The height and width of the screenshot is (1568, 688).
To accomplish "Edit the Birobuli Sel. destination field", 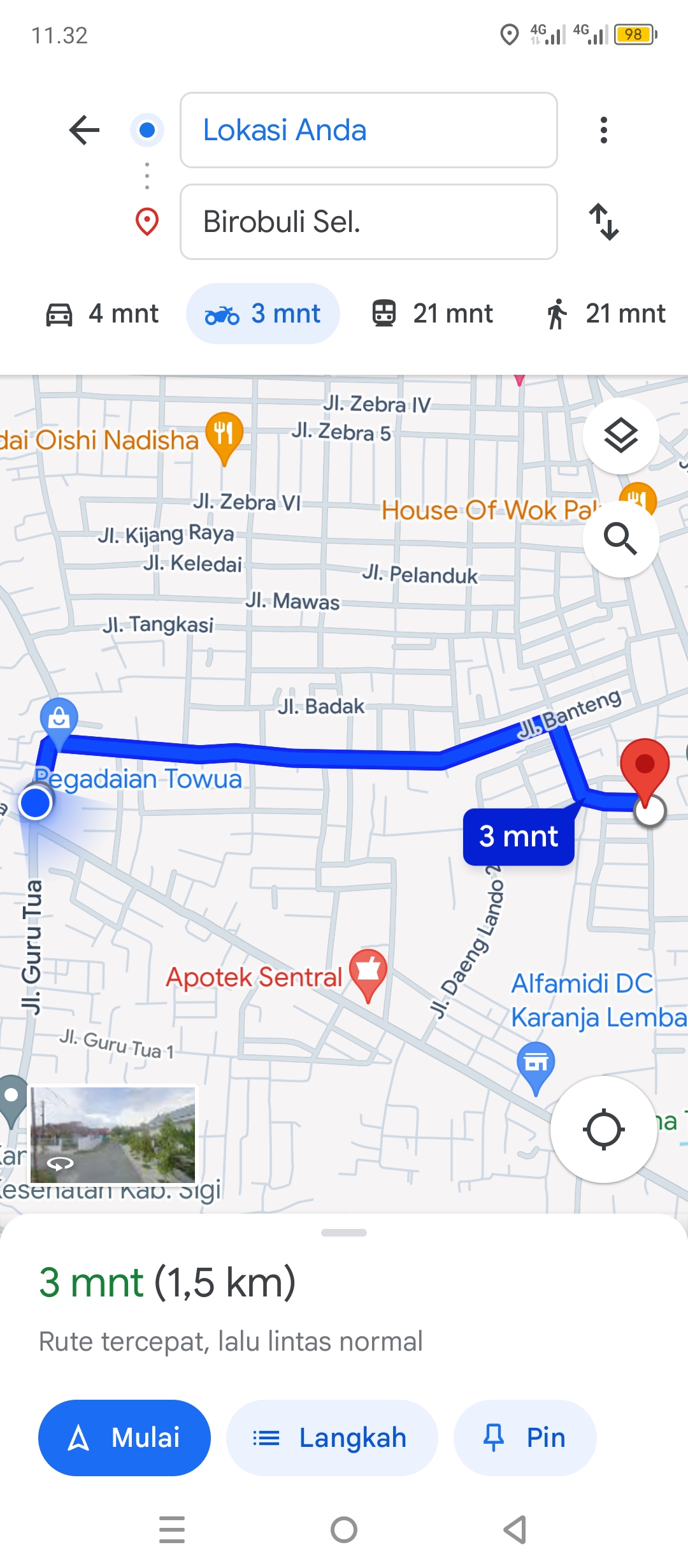I will click(x=369, y=222).
